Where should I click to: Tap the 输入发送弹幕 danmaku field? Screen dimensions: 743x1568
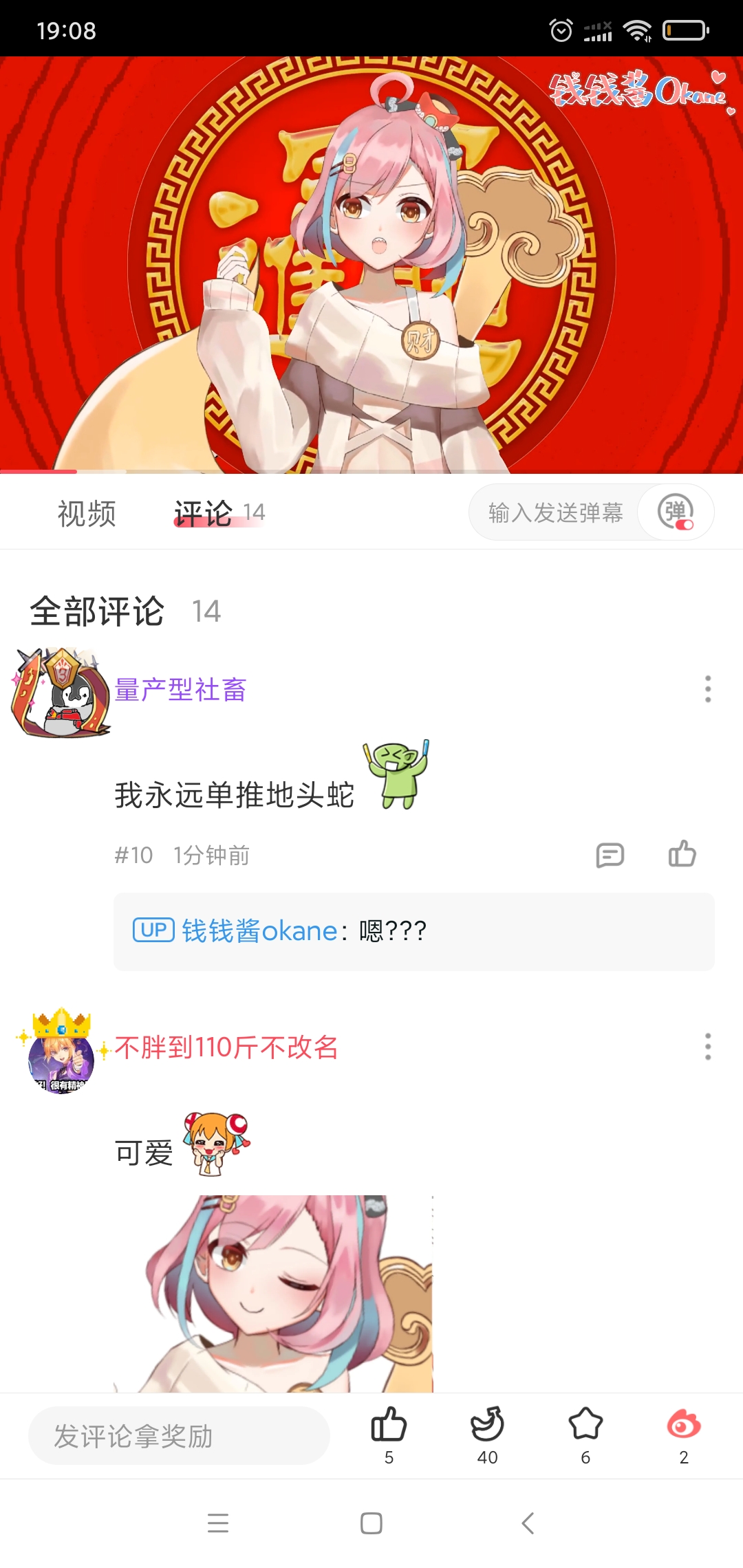554,513
